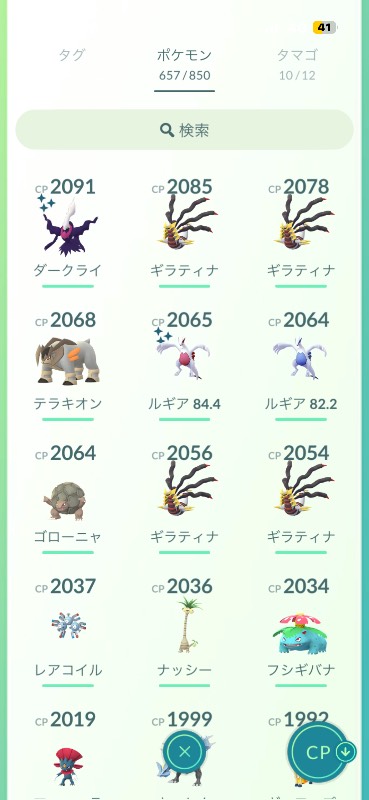Open ダークライ with CP 2091
This screenshot has height=800, width=369.
tap(68, 232)
